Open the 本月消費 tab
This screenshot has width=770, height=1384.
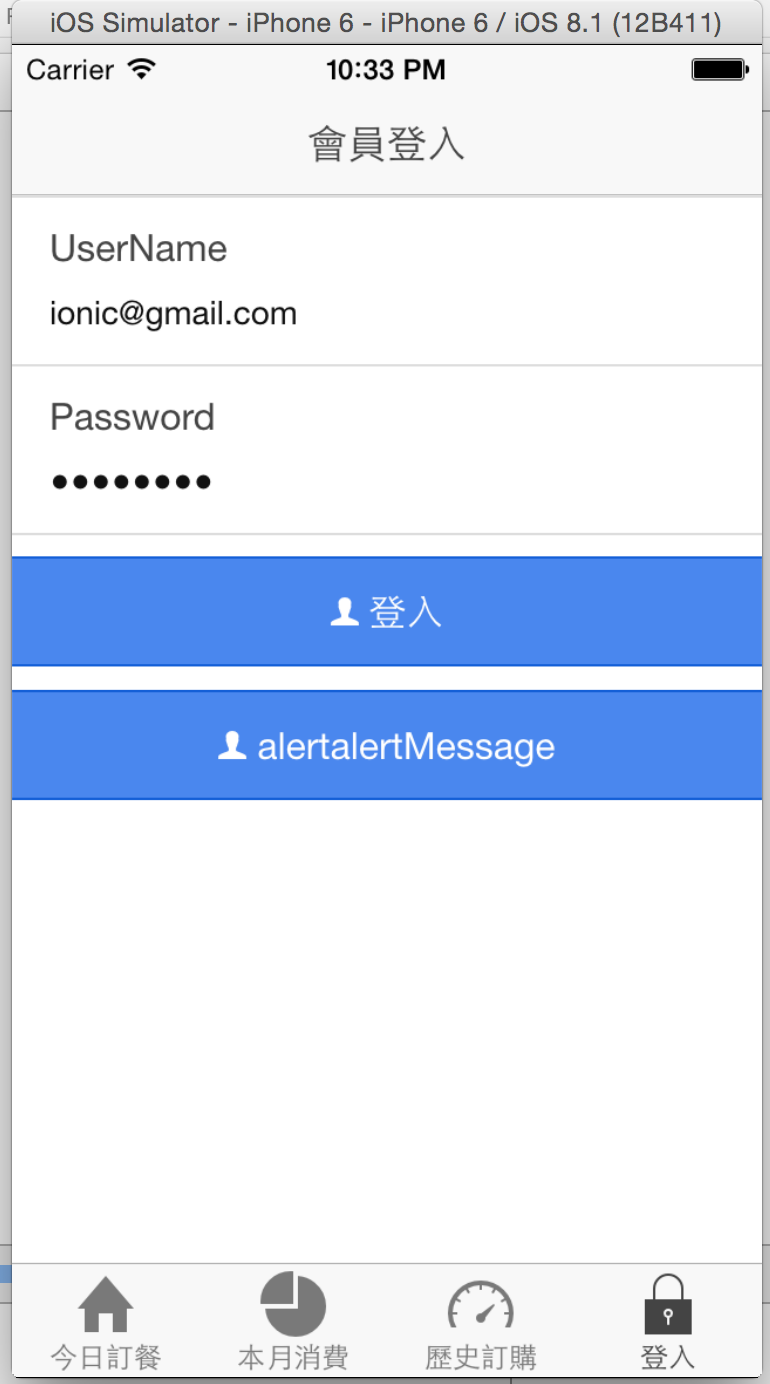[293, 1323]
